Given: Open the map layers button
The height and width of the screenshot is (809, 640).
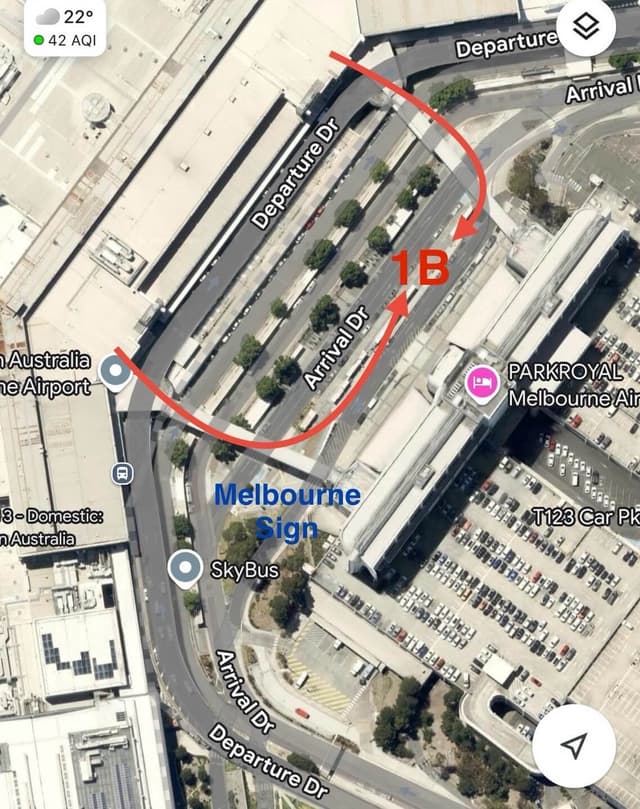Looking at the screenshot, I should point(586,27).
